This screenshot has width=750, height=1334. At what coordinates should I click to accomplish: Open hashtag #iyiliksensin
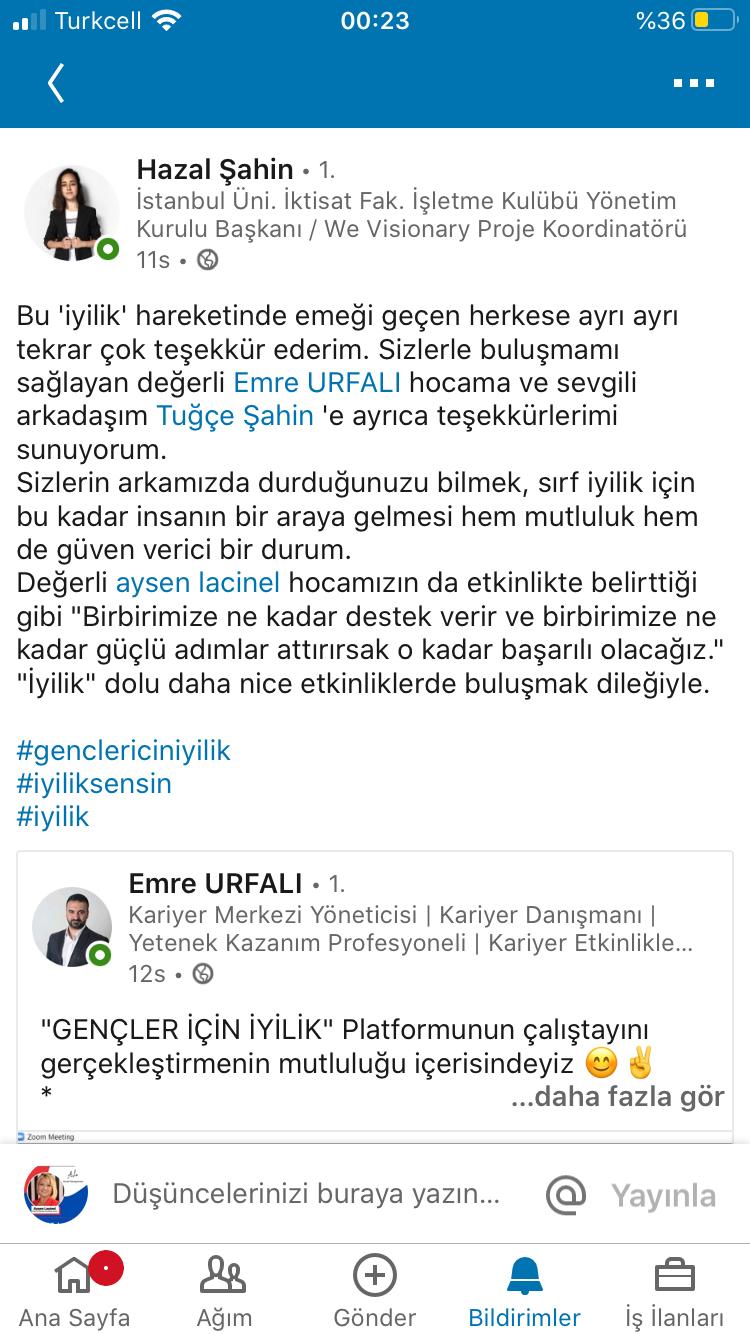95,783
